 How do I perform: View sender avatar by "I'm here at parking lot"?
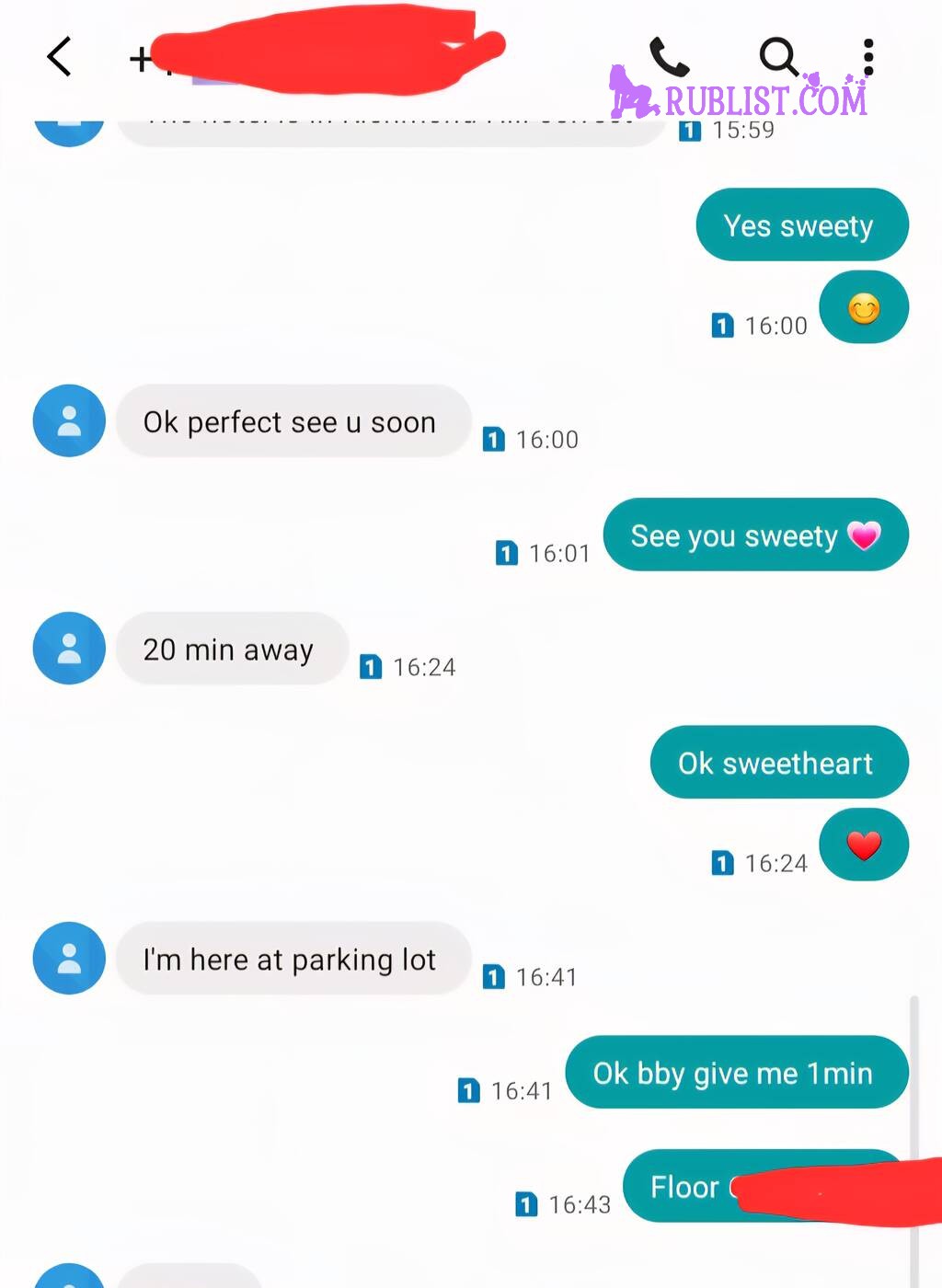[69, 959]
